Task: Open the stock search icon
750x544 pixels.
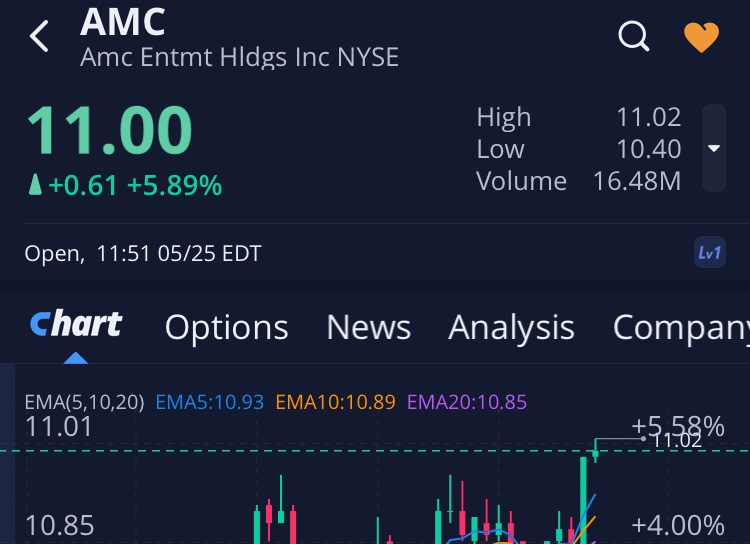Action: click(634, 37)
